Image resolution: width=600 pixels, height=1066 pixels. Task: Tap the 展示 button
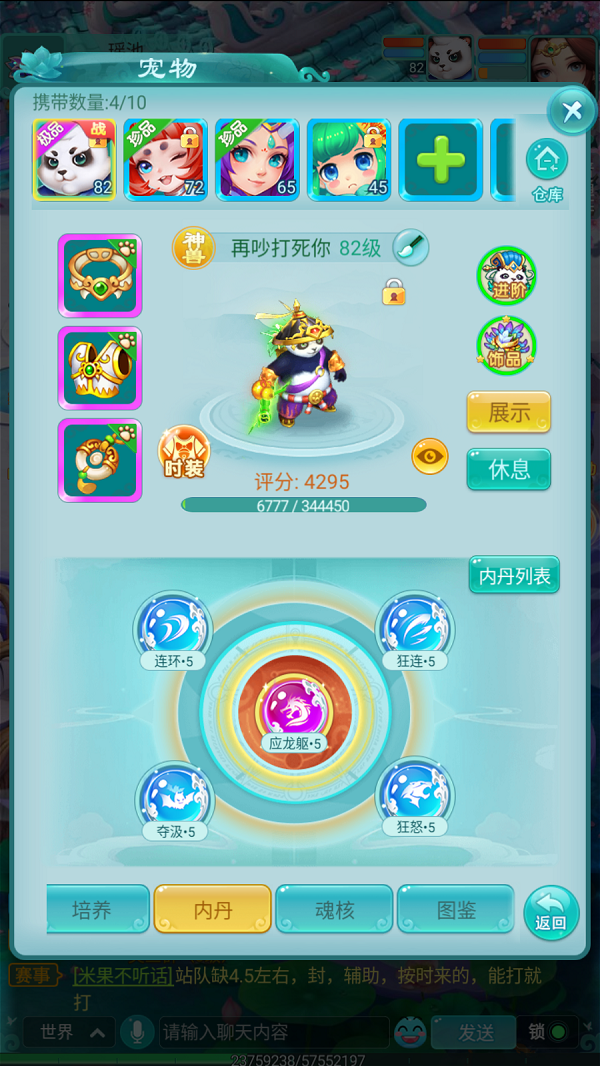click(x=509, y=412)
